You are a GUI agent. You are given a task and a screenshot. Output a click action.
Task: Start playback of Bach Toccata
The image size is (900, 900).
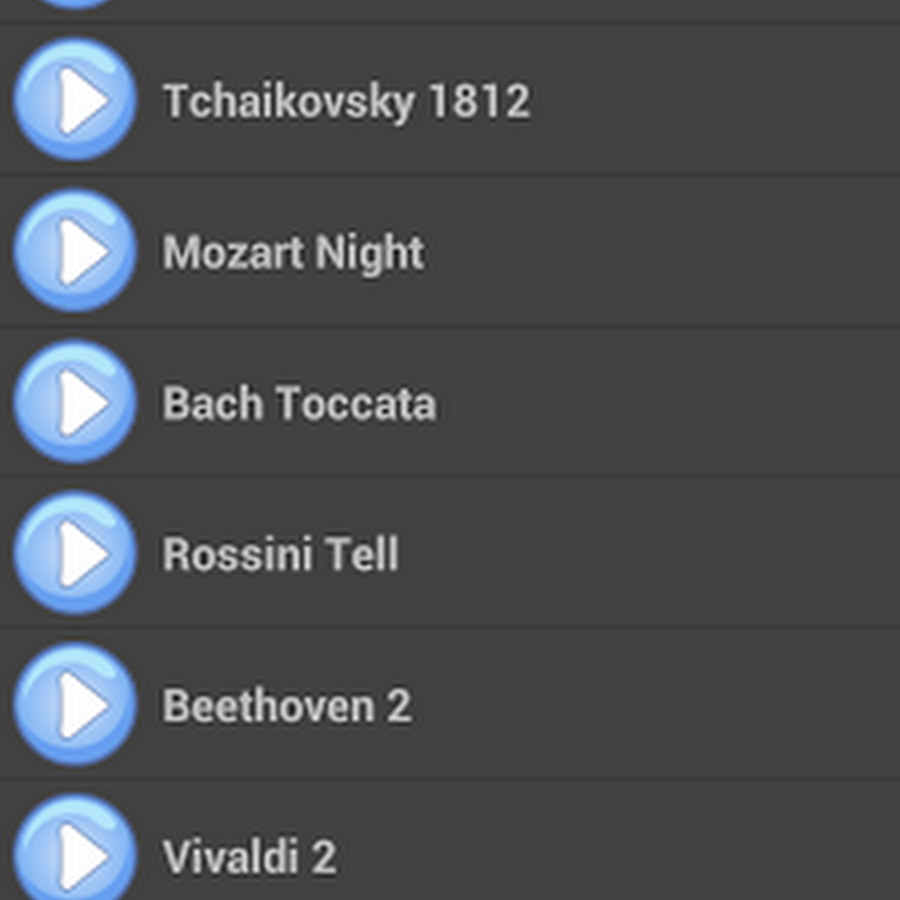[75, 403]
